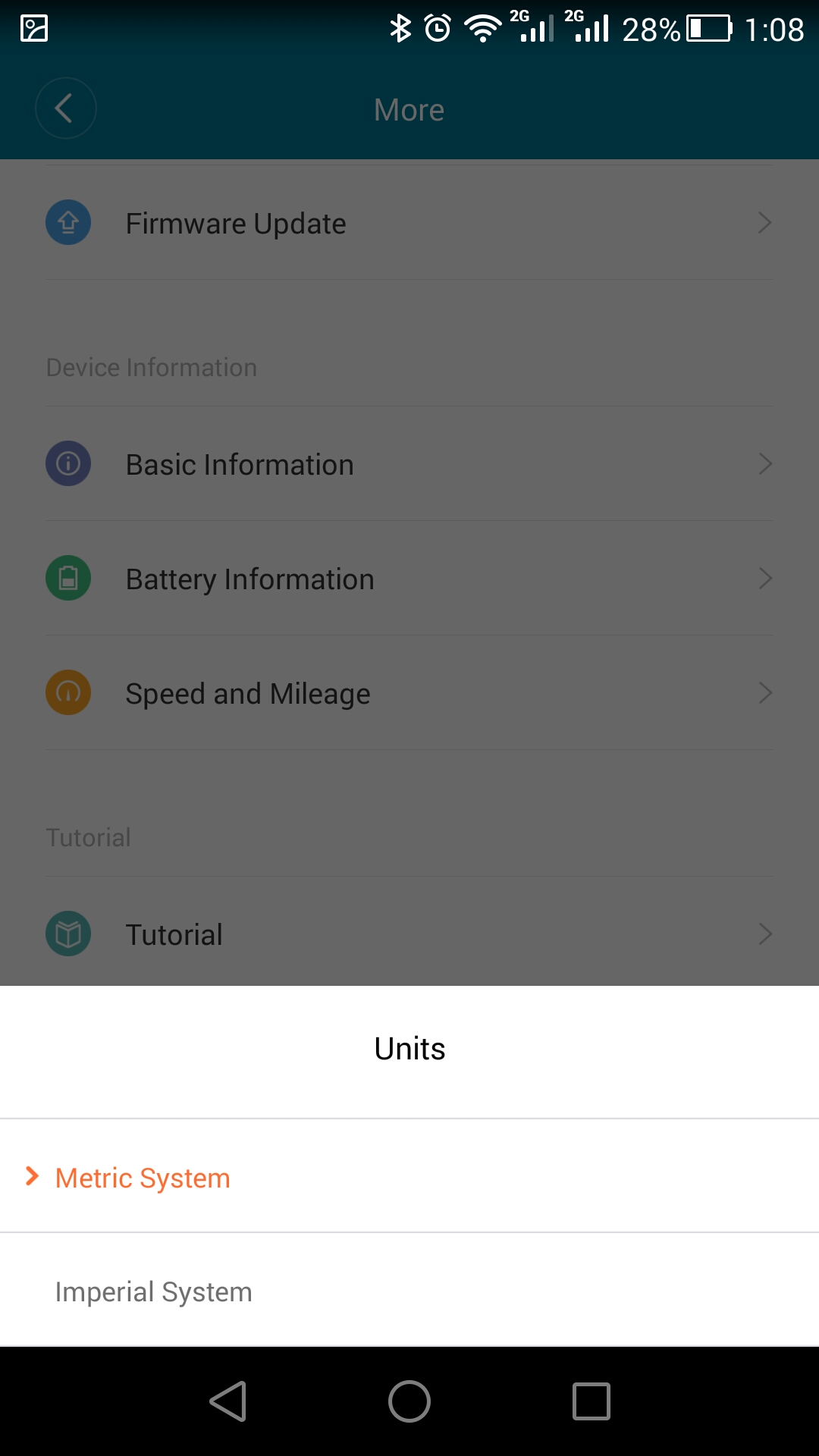Choose the Imperial System option
The image size is (819, 1456).
(153, 1291)
